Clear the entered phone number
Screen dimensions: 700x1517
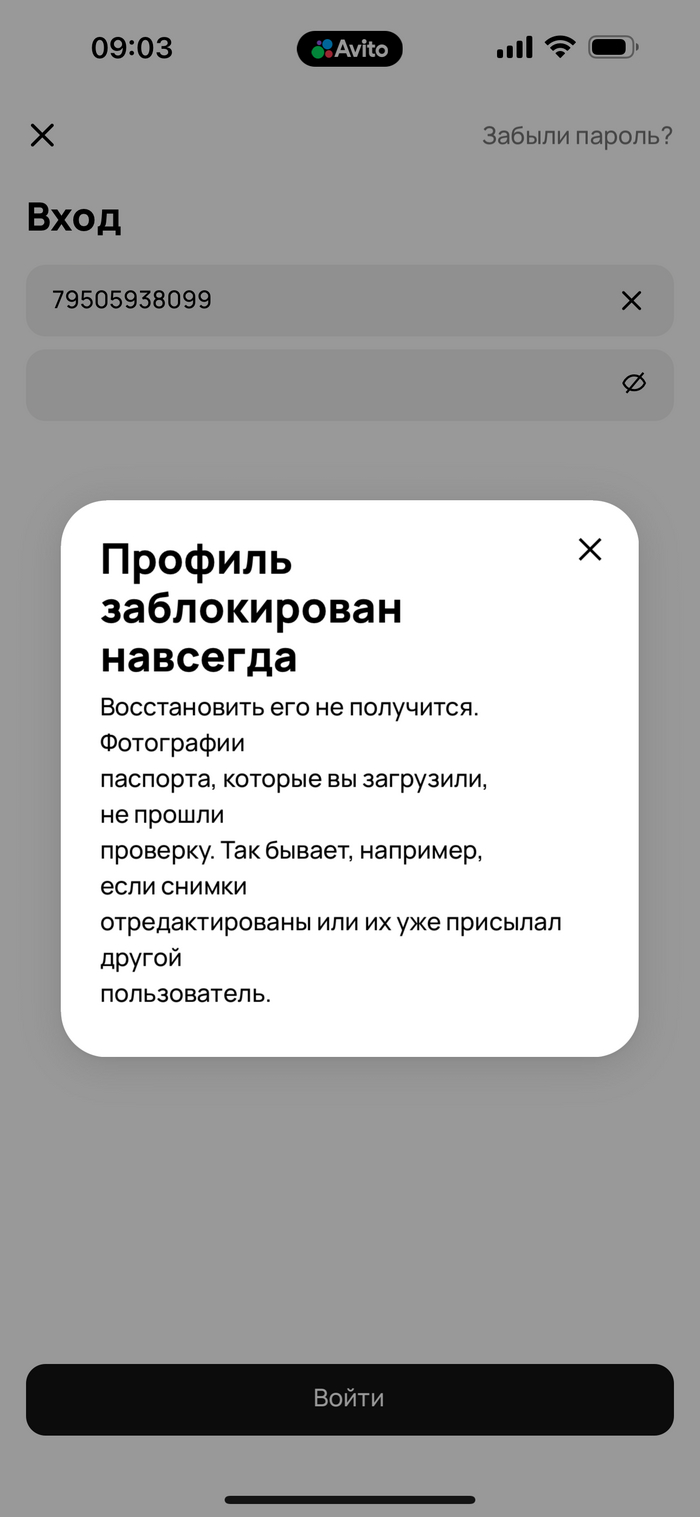(x=631, y=300)
